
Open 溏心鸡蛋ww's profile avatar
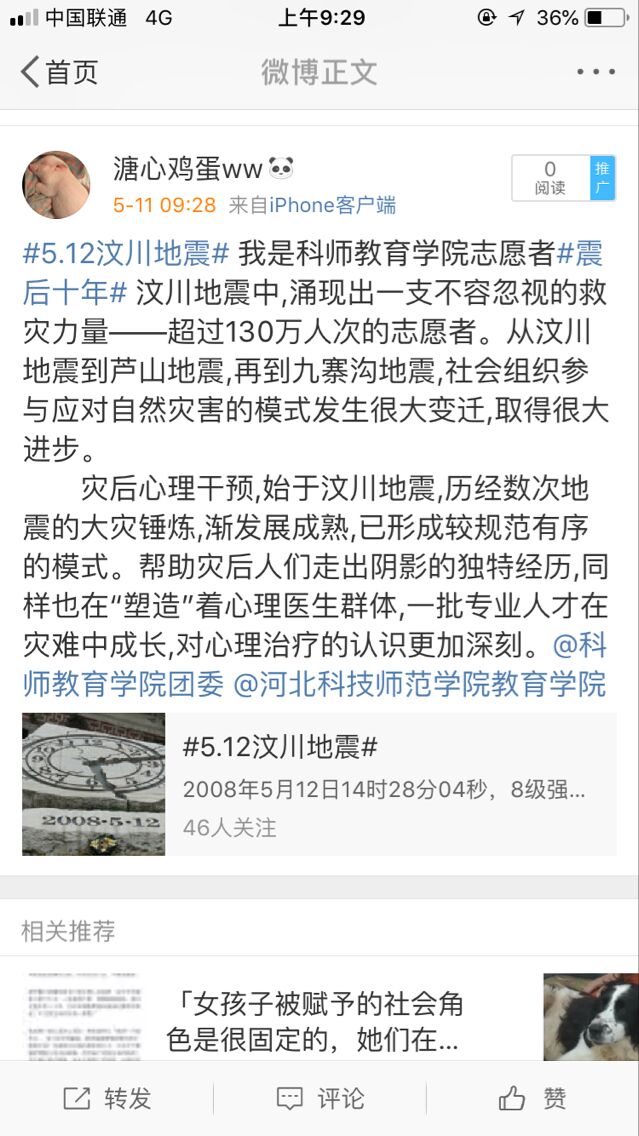click(x=57, y=185)
